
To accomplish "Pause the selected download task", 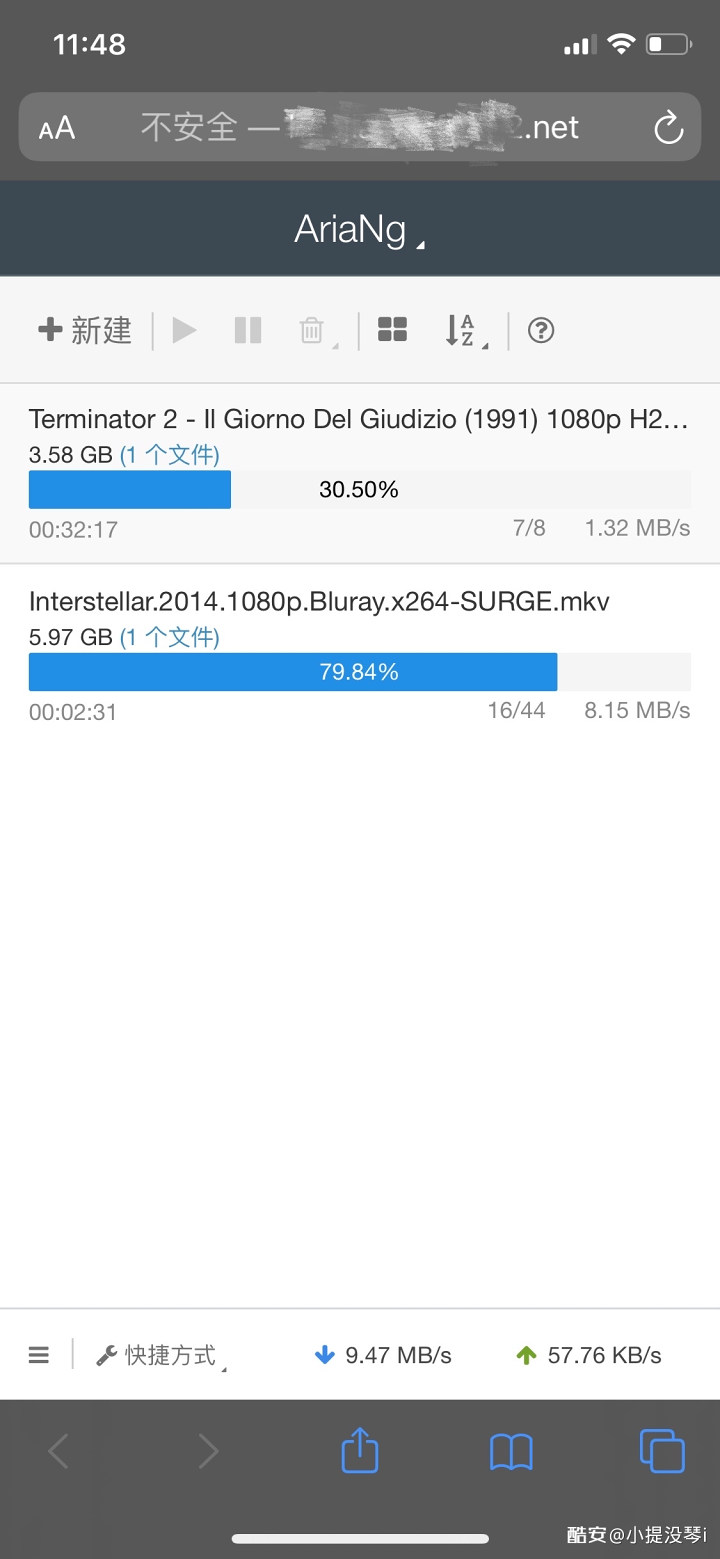I will click(247, 330).
